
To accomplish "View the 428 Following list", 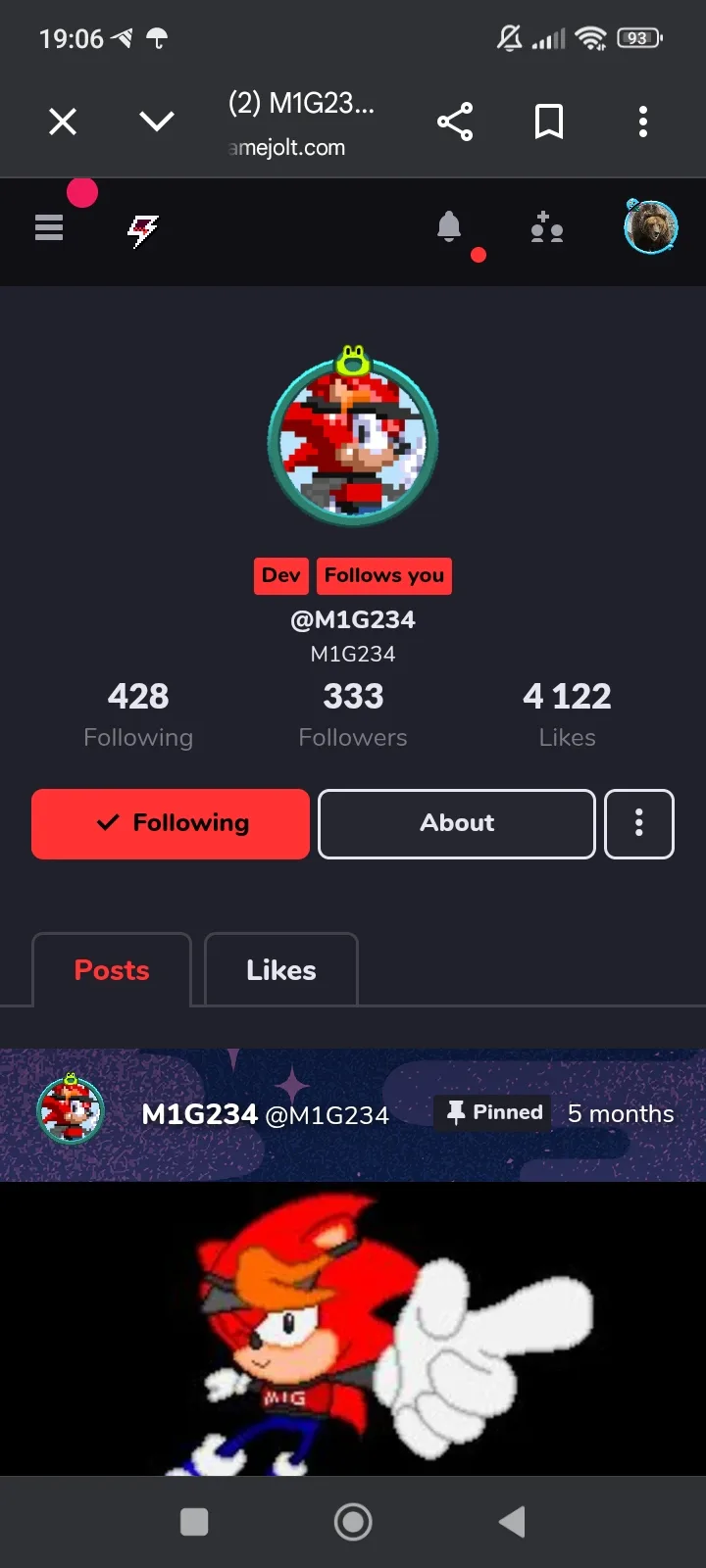I will pyautogui.click(x=138, y=713).
